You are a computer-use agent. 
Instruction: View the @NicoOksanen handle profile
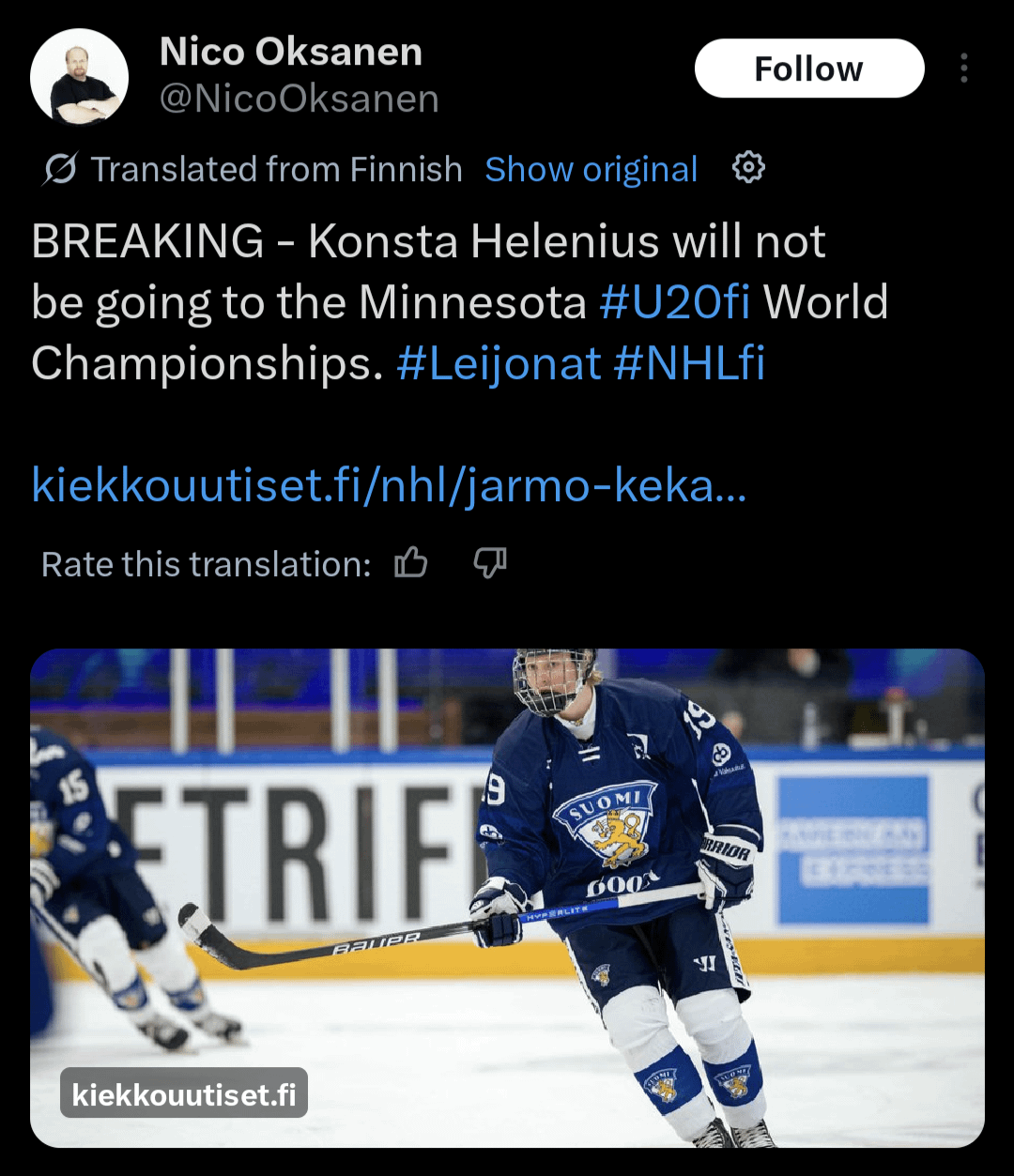pos(299,99)
